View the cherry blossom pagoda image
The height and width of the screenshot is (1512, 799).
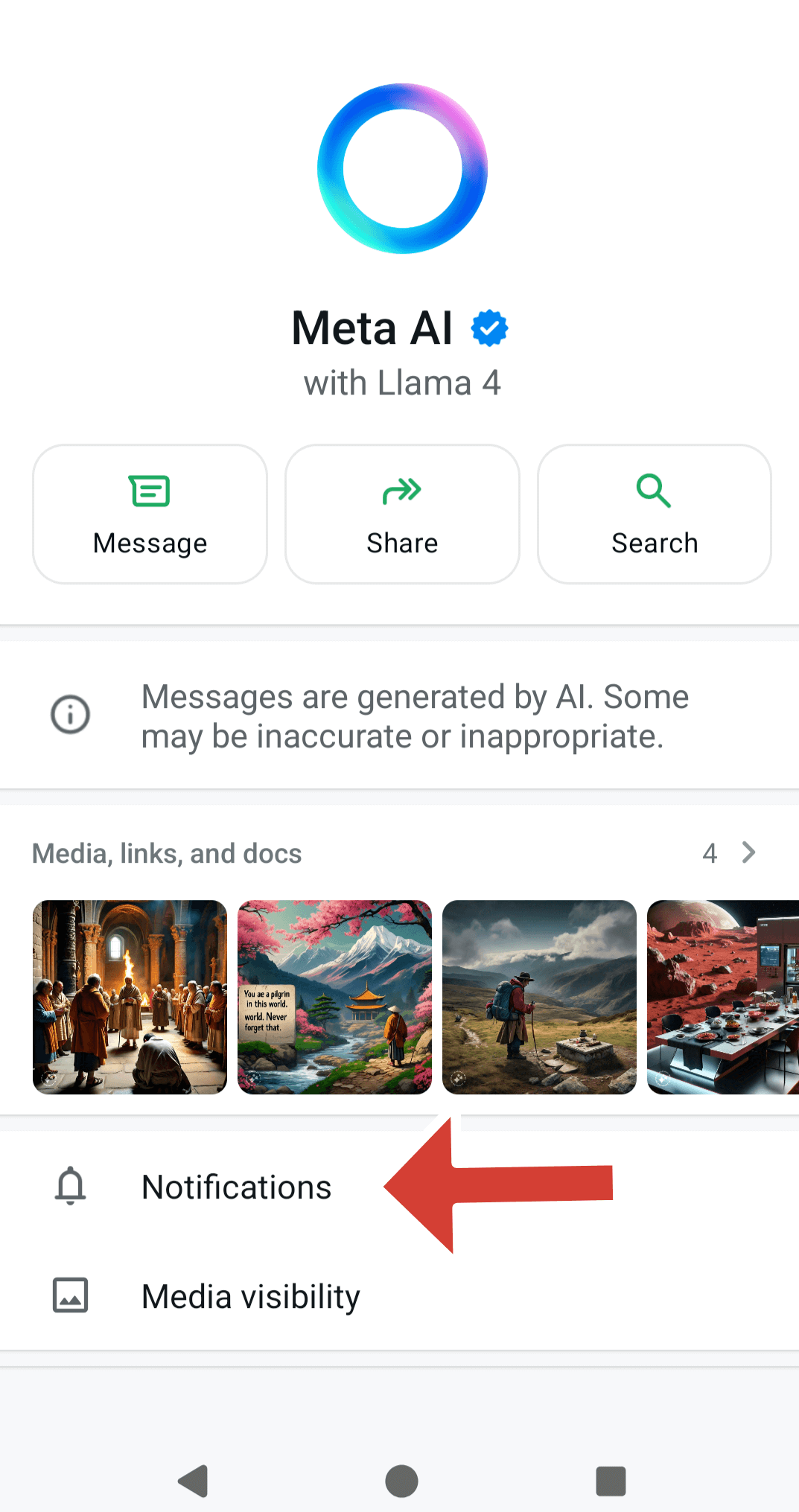(334, 998)
